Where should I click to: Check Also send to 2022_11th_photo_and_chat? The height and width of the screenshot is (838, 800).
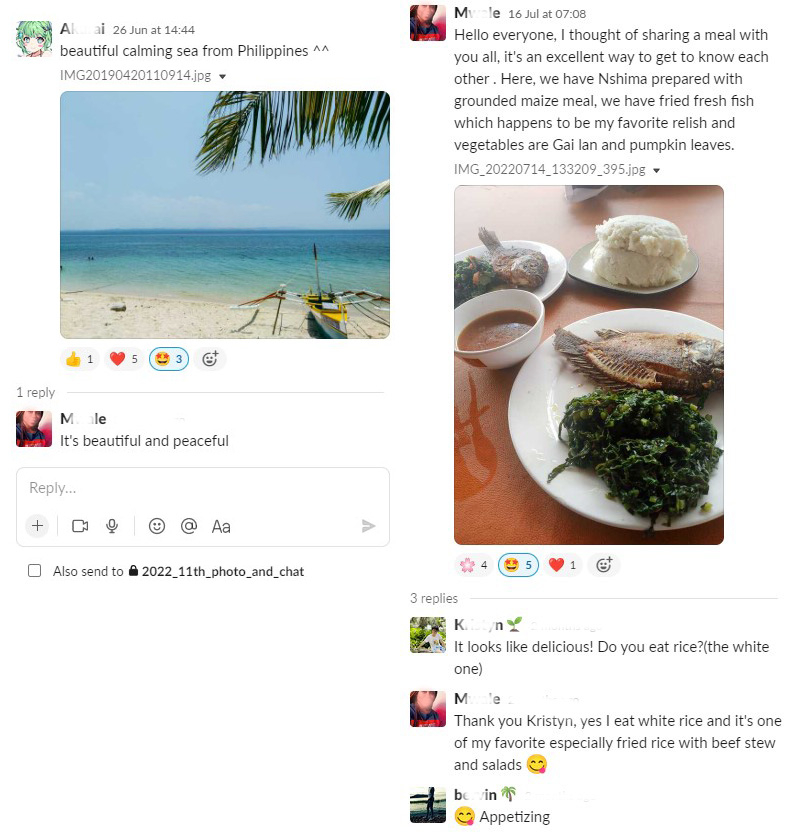35,571
